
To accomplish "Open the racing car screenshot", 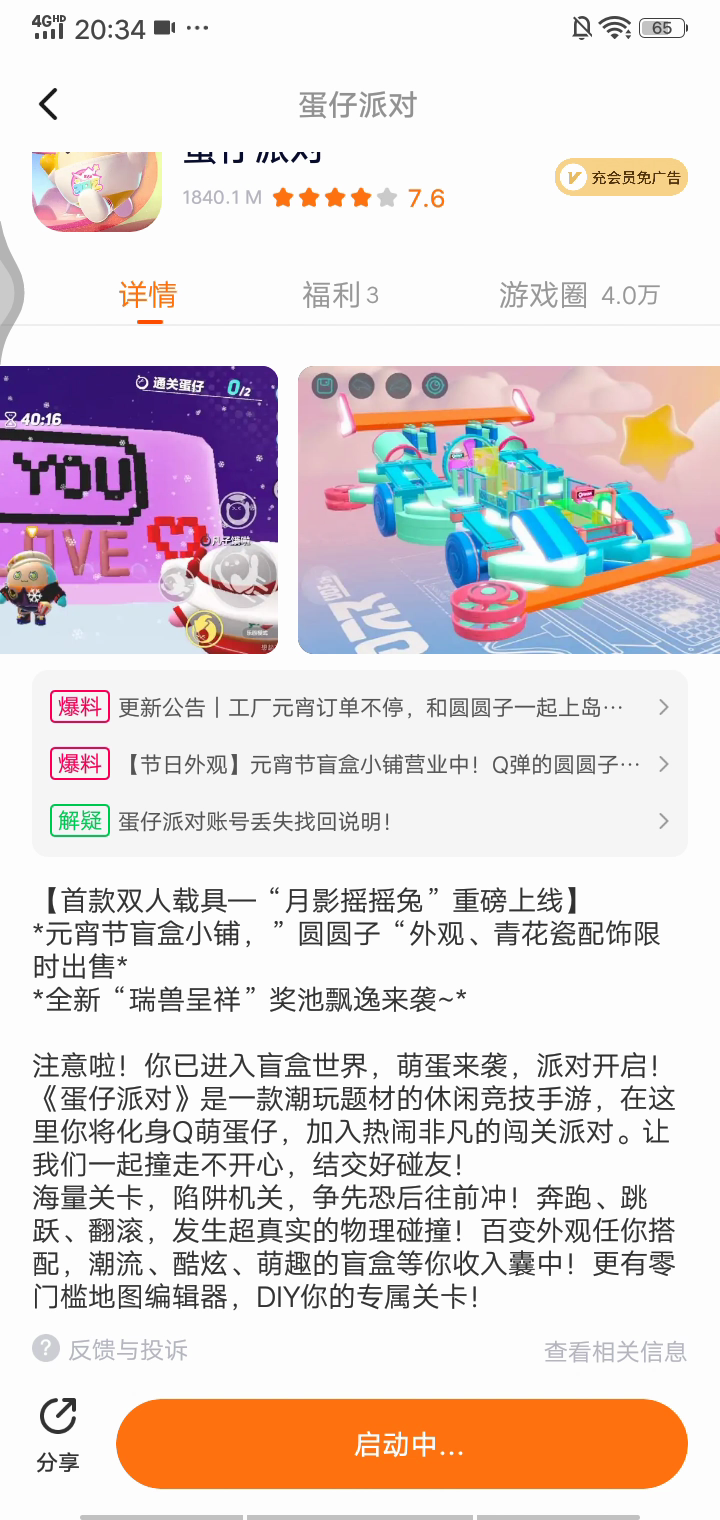I will (x=509, y=510).
